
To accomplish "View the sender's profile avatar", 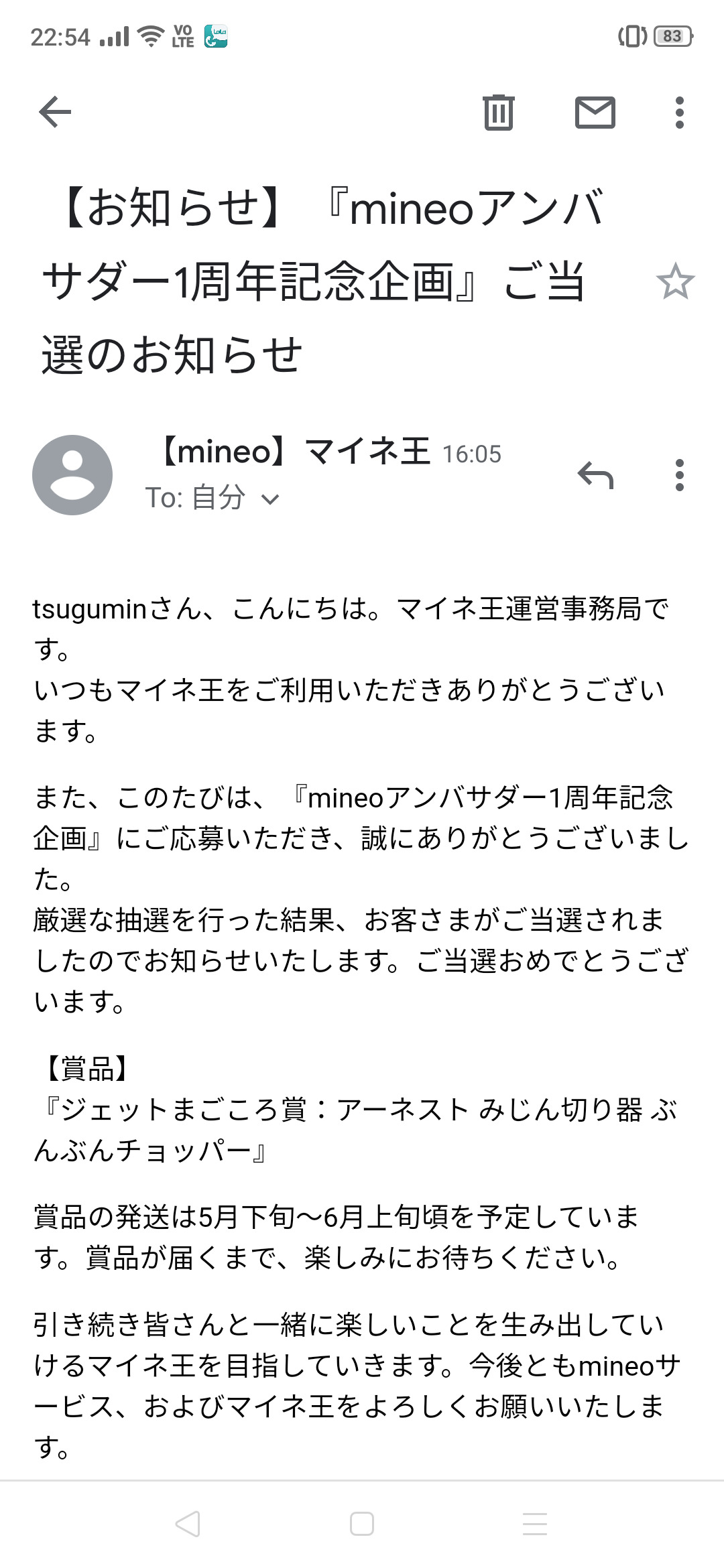I will tap(72, 475).
